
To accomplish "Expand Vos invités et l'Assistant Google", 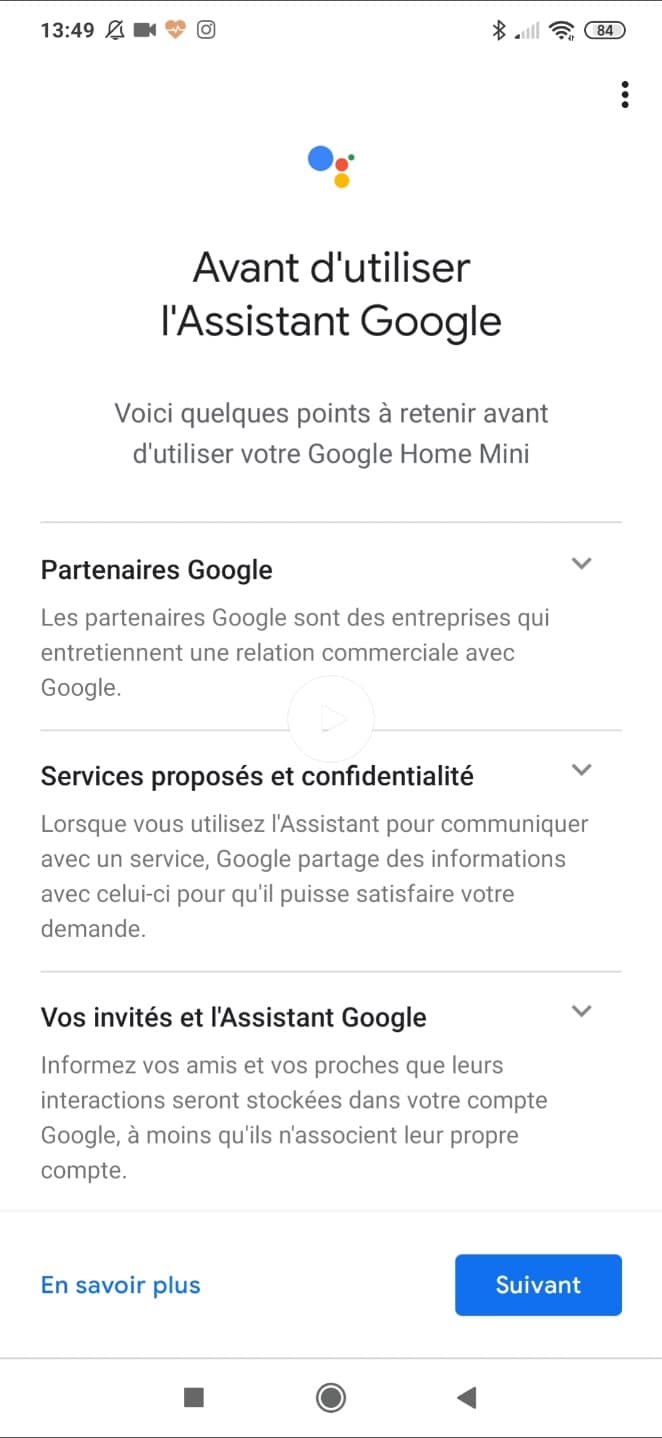I will tap(581, 1011).
